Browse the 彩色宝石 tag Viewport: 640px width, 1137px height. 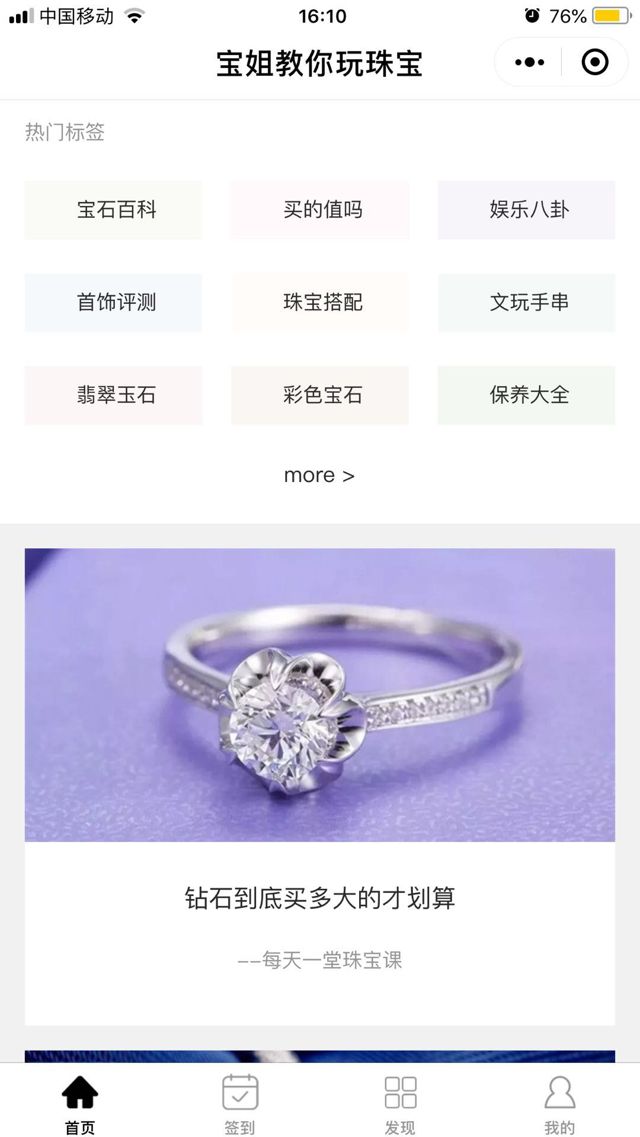click(x=320, y=395)
